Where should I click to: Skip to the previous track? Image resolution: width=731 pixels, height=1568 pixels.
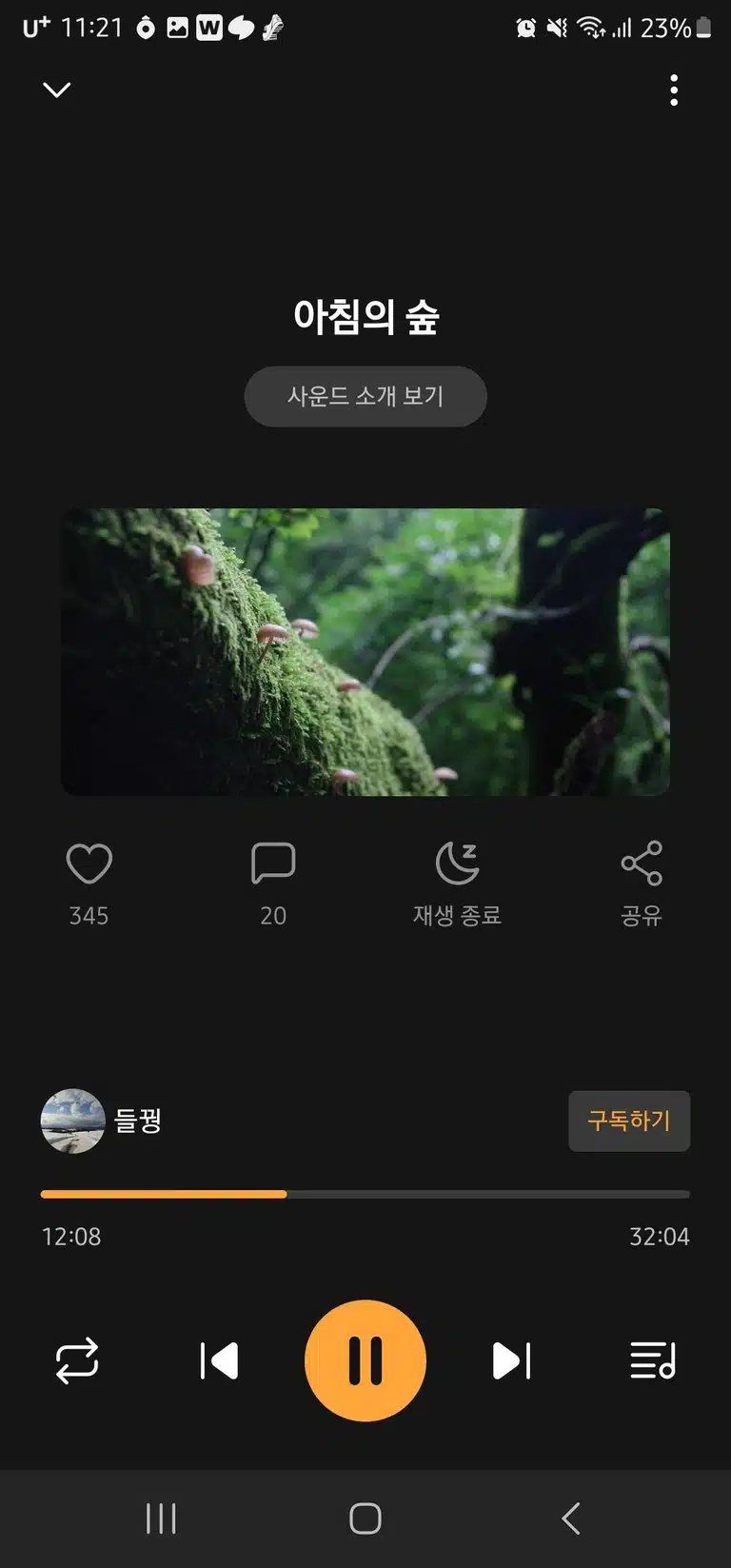point(219,1360)
